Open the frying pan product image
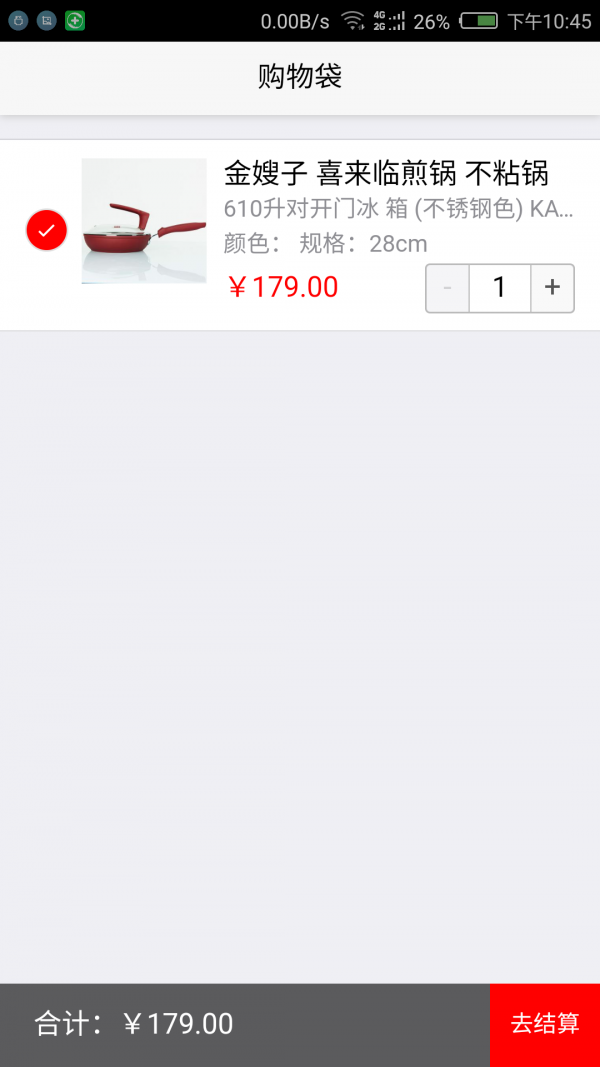Viewport: 600px width, 1067px height. tap(144, 221)
